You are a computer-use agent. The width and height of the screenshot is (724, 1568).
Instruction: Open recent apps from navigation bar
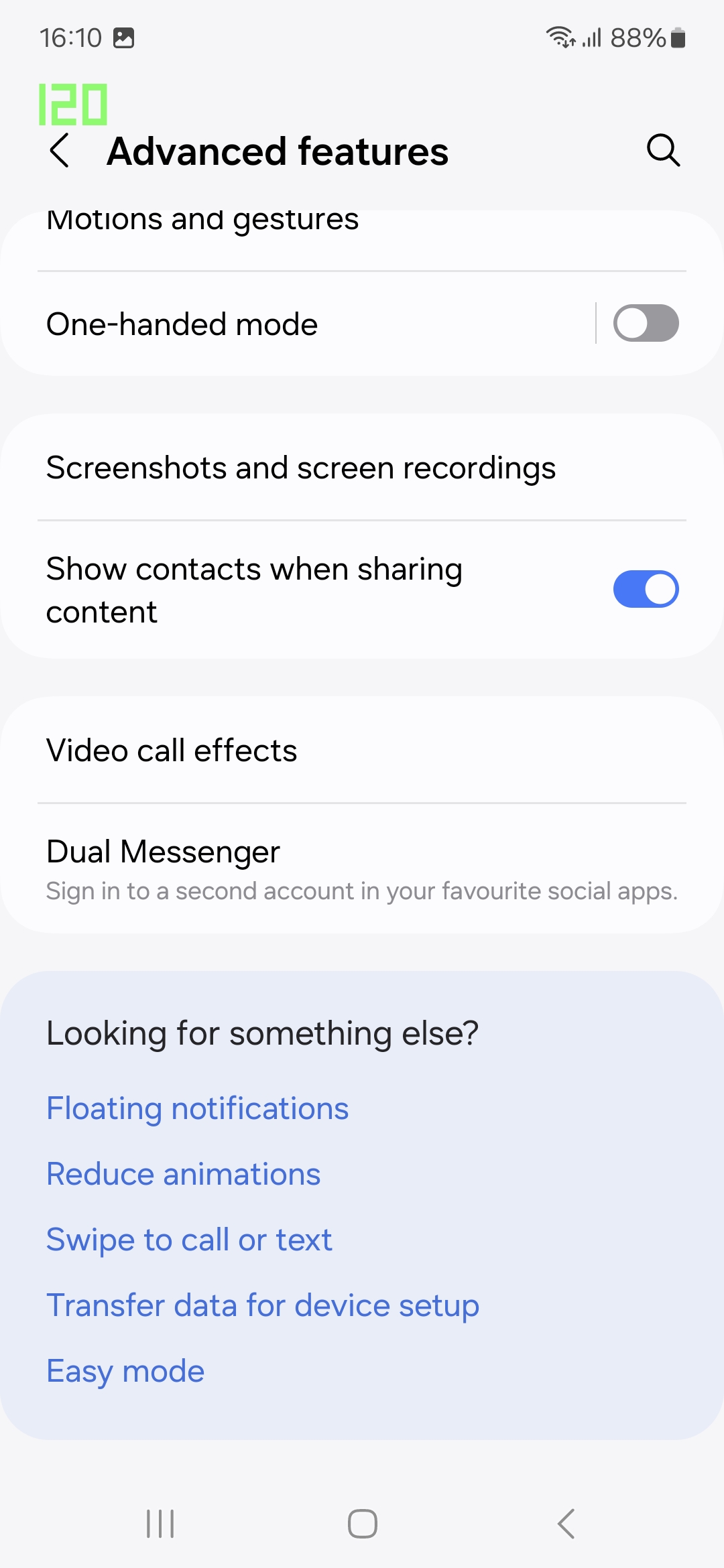click(160, 1524)
